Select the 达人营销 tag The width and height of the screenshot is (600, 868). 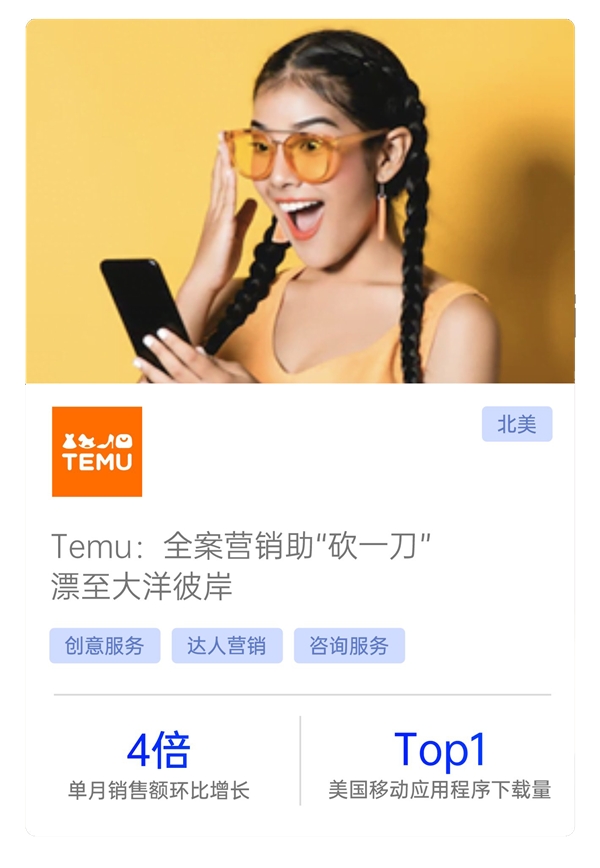click(x=227, y=646)
